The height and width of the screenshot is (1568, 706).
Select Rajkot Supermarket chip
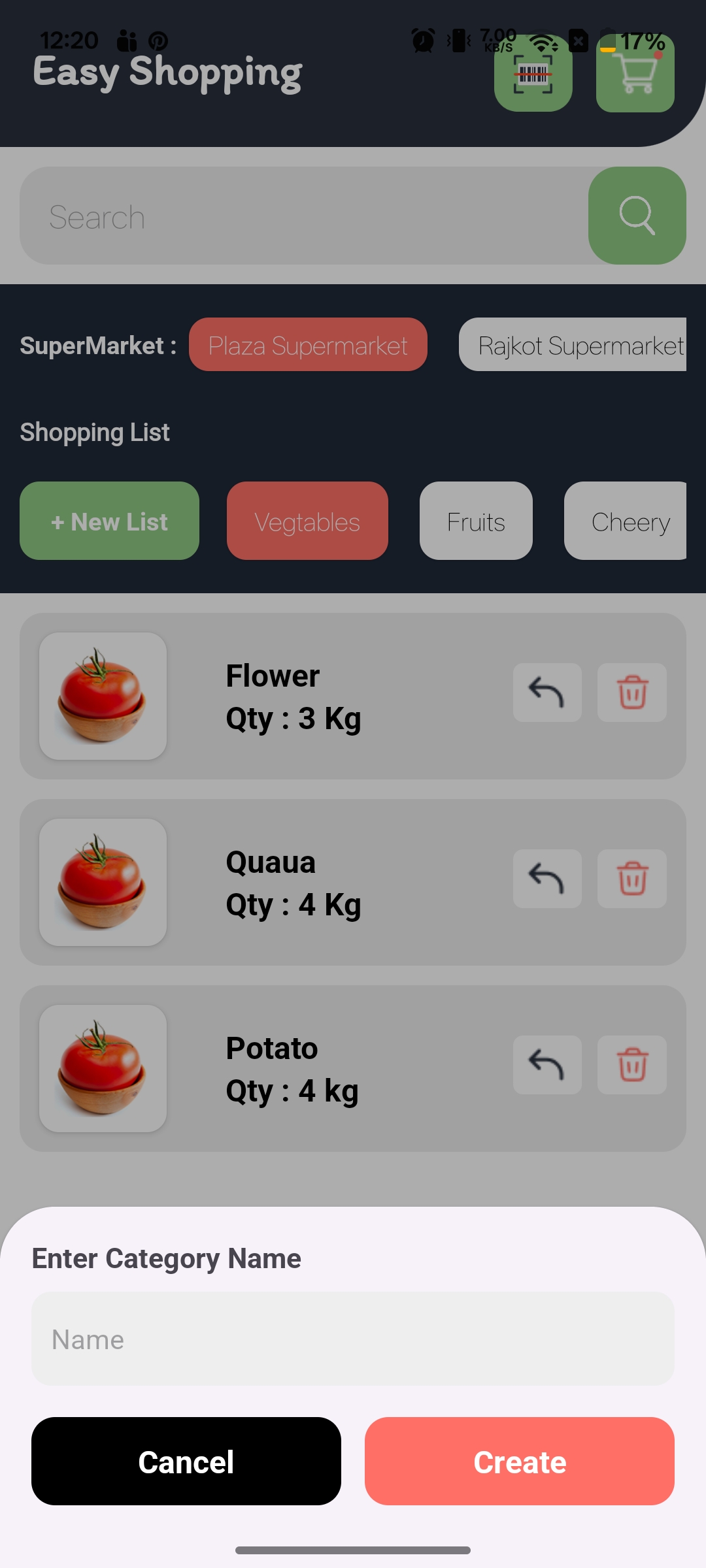573,344
